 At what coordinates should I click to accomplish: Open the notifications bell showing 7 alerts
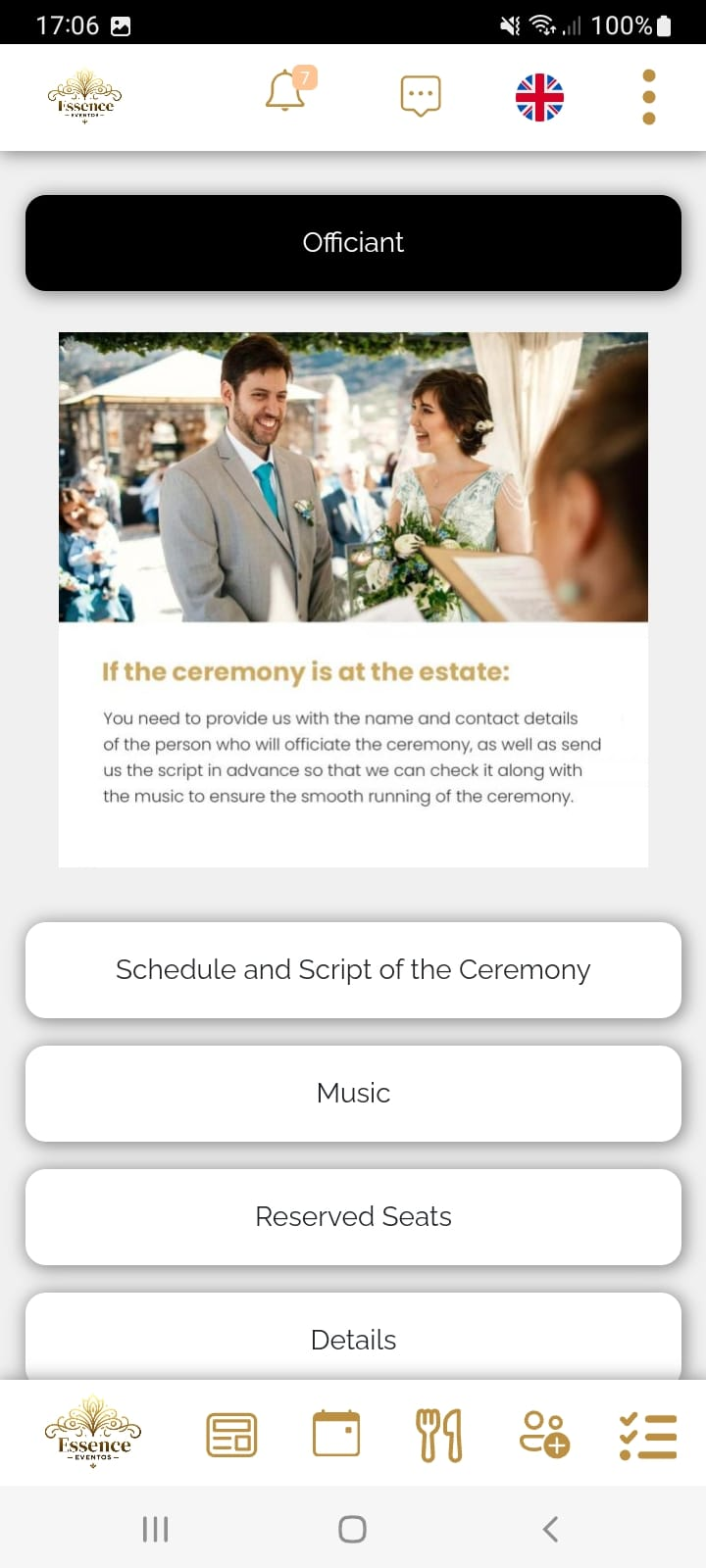[x=285, y=95]
